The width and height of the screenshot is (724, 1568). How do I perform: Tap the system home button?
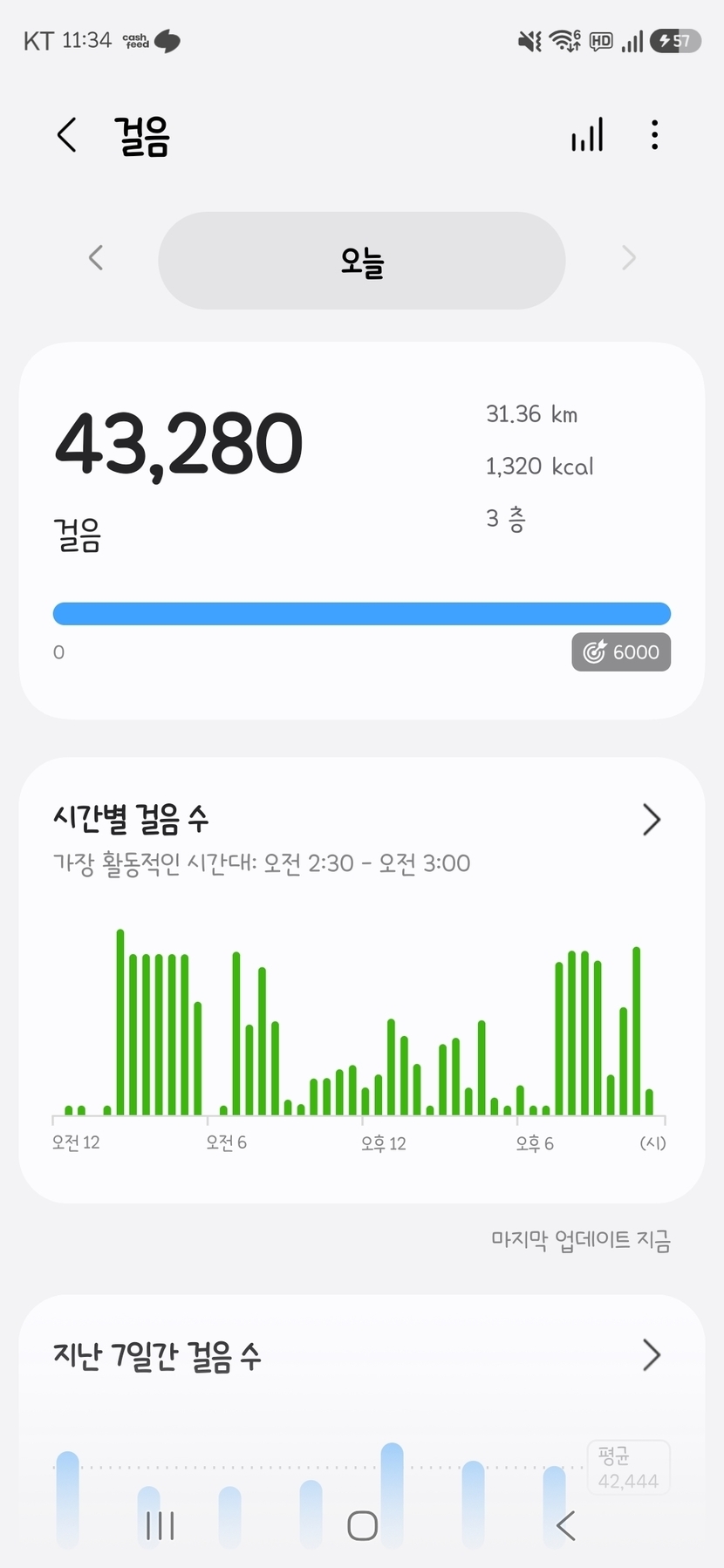click(x=362, y=1526)
